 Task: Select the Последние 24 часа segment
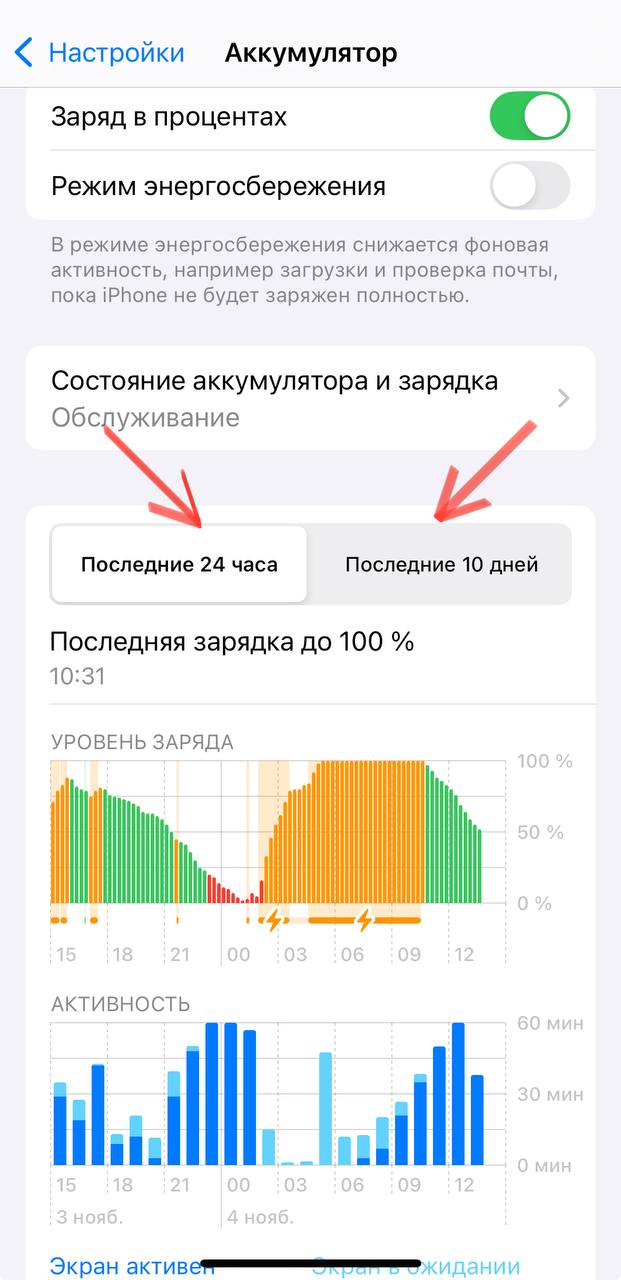point(179,565)
